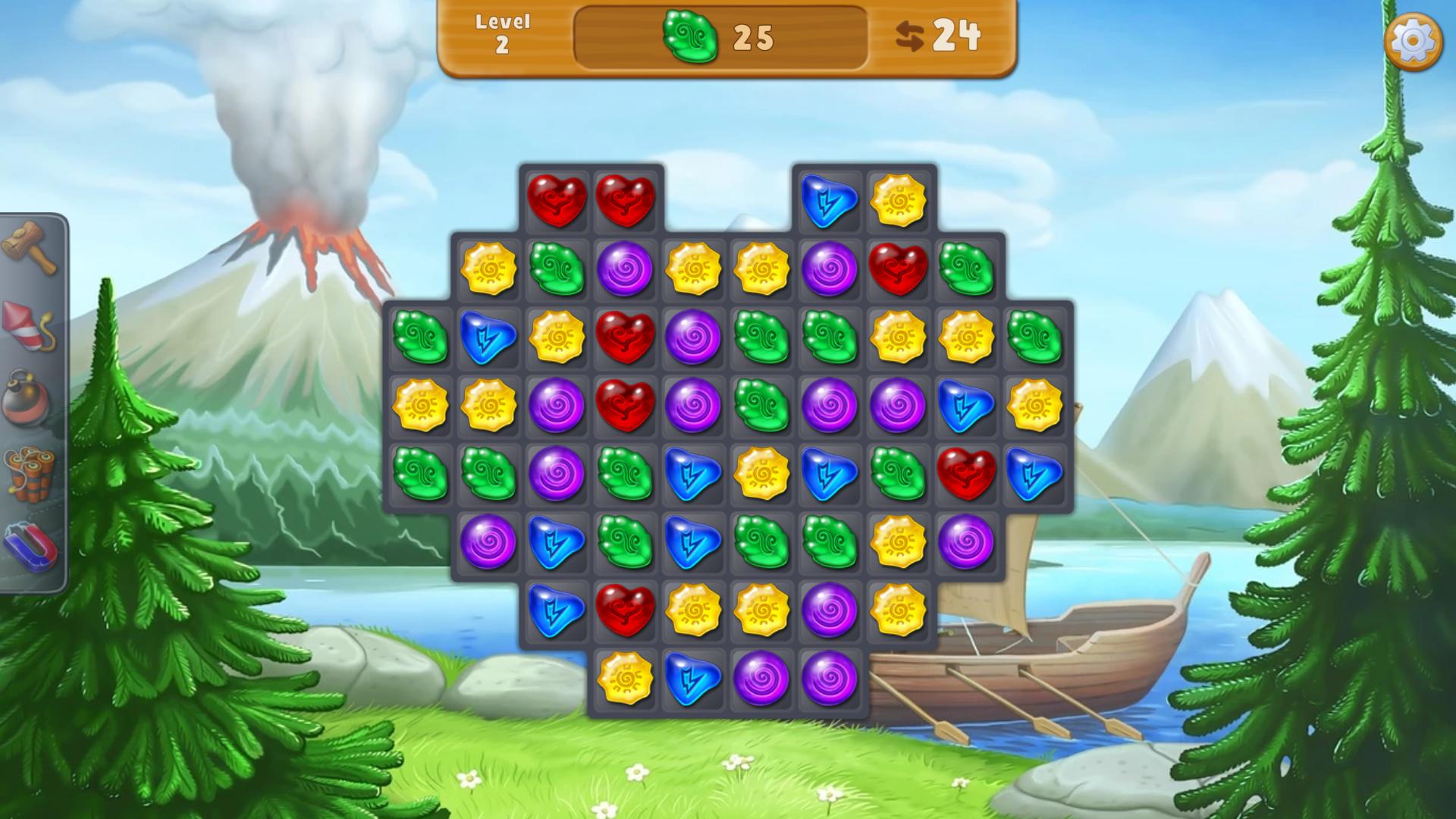Screen dimensions: 1456x819
Task: Select the firework rocket booster
Action: pyautogui.click(x=27, y=325)
